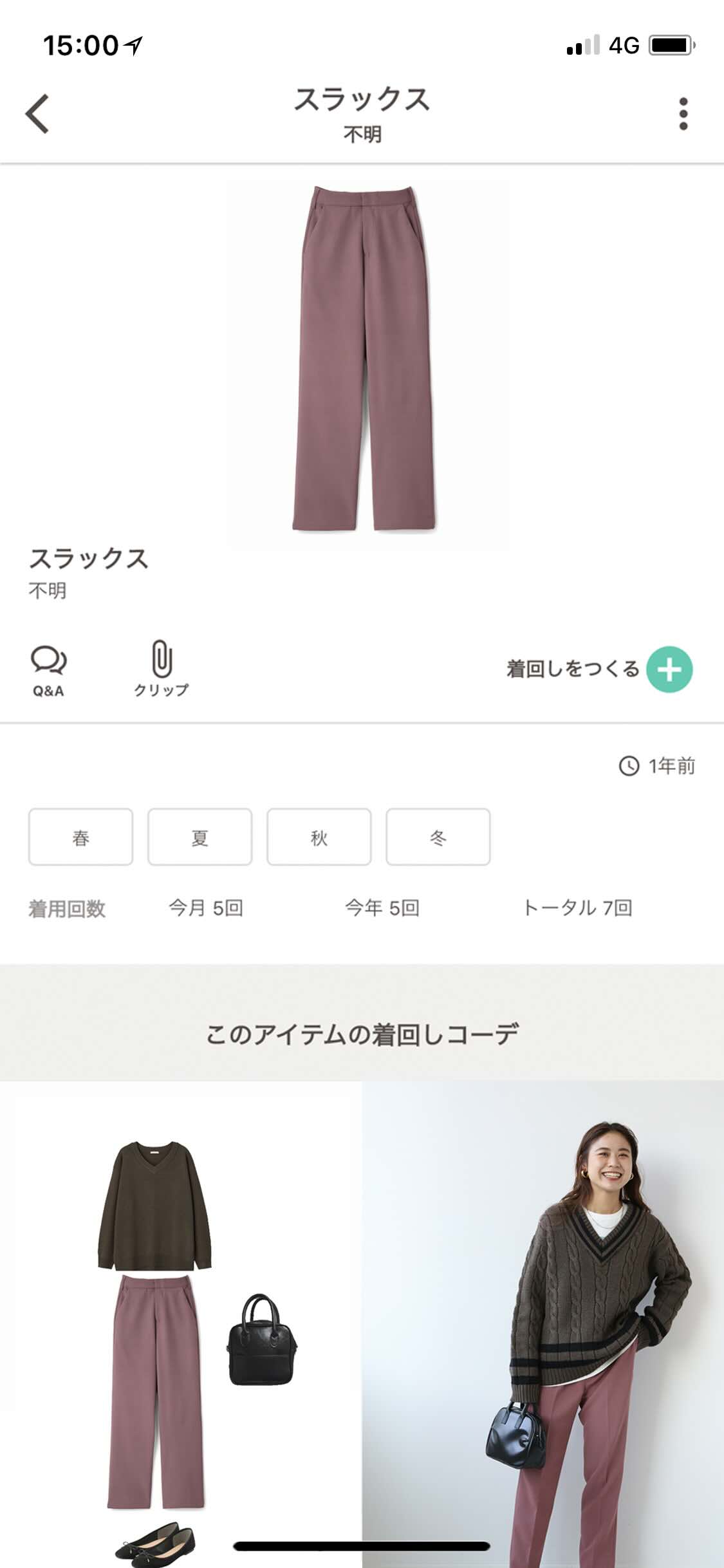Viewport: 724px width, 1568px height.
Task: Toggle the 夏 season filter
Action: 200,837
